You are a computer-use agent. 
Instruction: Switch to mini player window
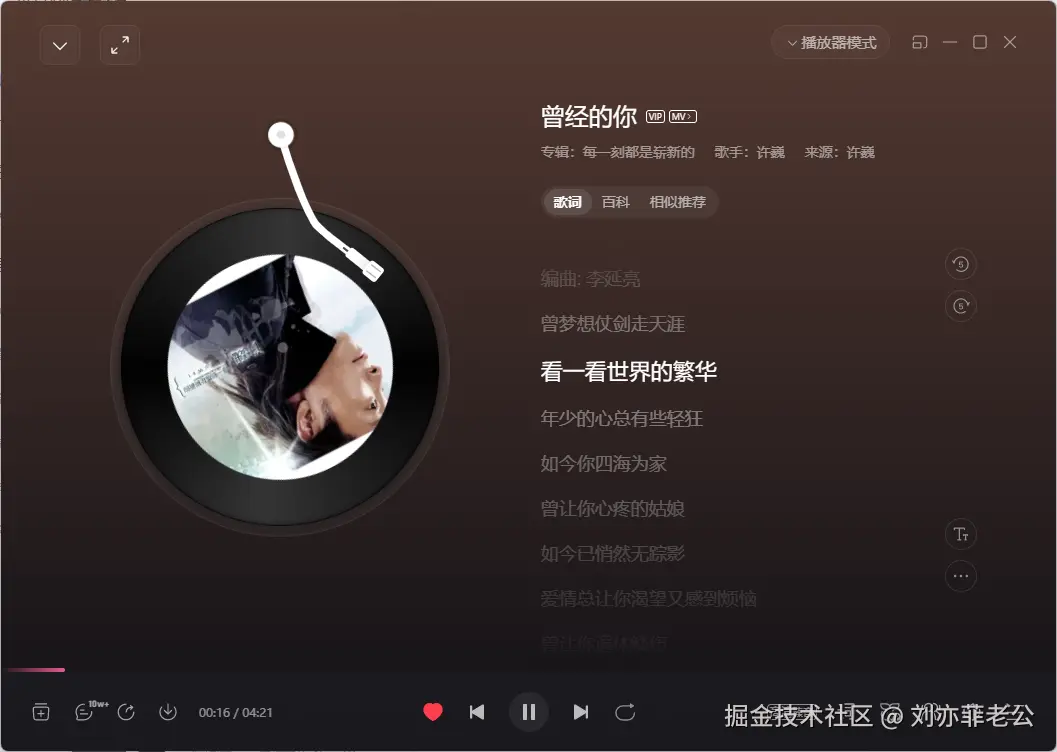coord(920,42)
